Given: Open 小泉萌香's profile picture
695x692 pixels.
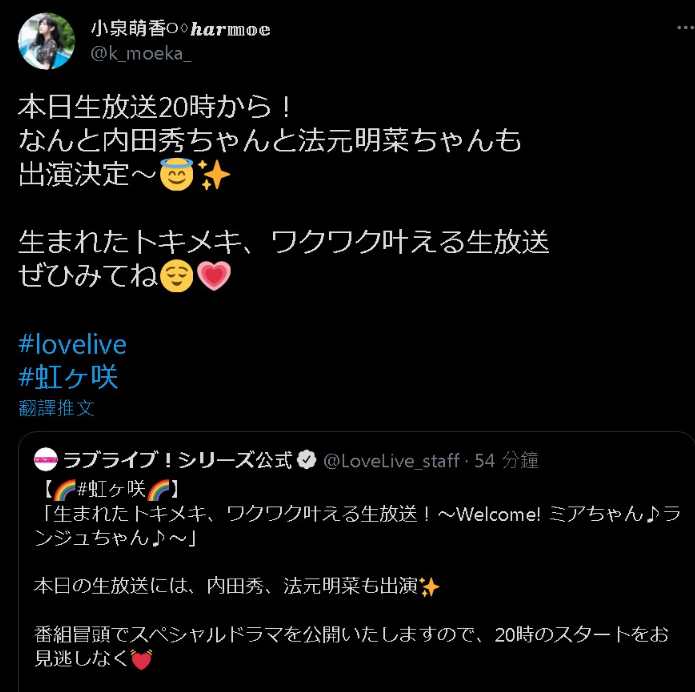Looking at the screenshot, I should tap(45, 41).
